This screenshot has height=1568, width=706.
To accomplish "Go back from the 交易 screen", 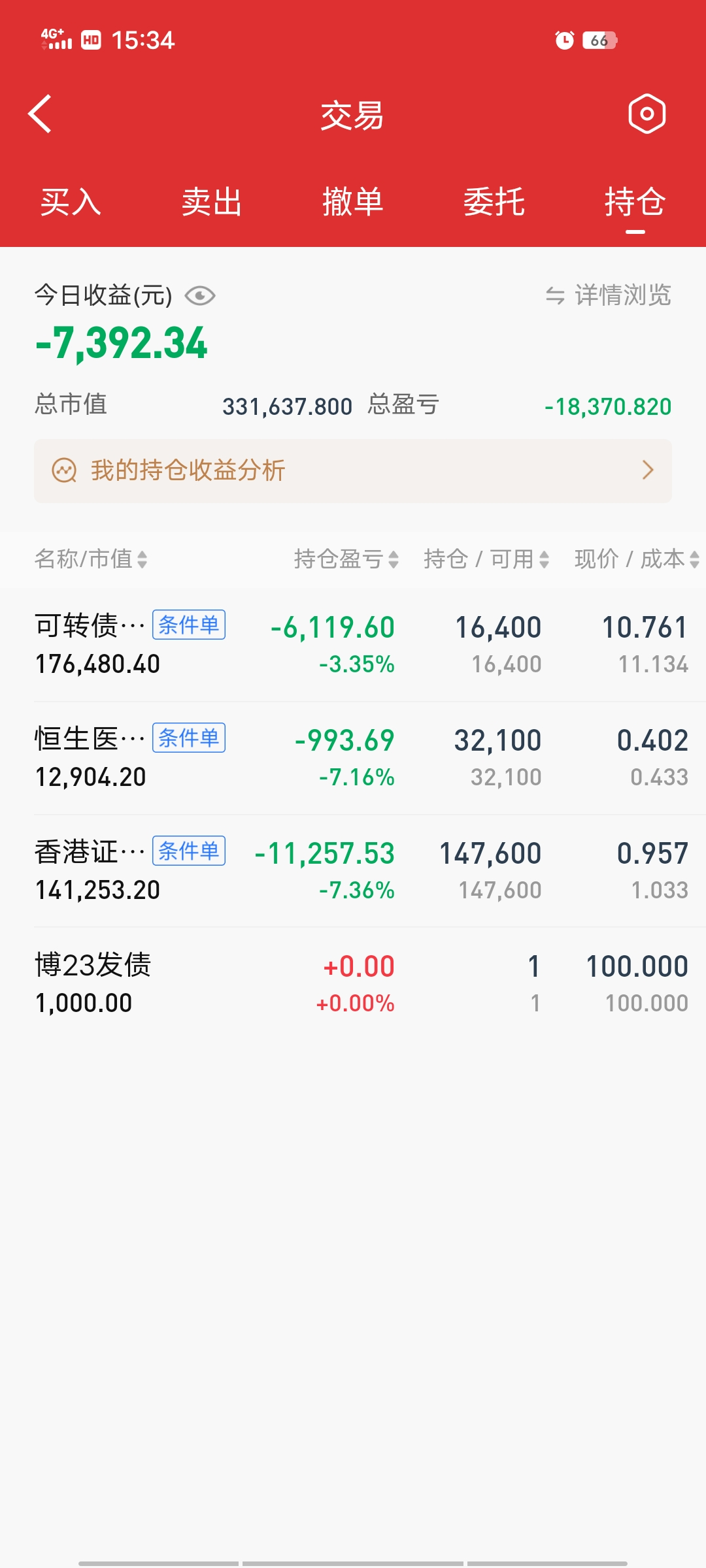I will click(41, 114).
